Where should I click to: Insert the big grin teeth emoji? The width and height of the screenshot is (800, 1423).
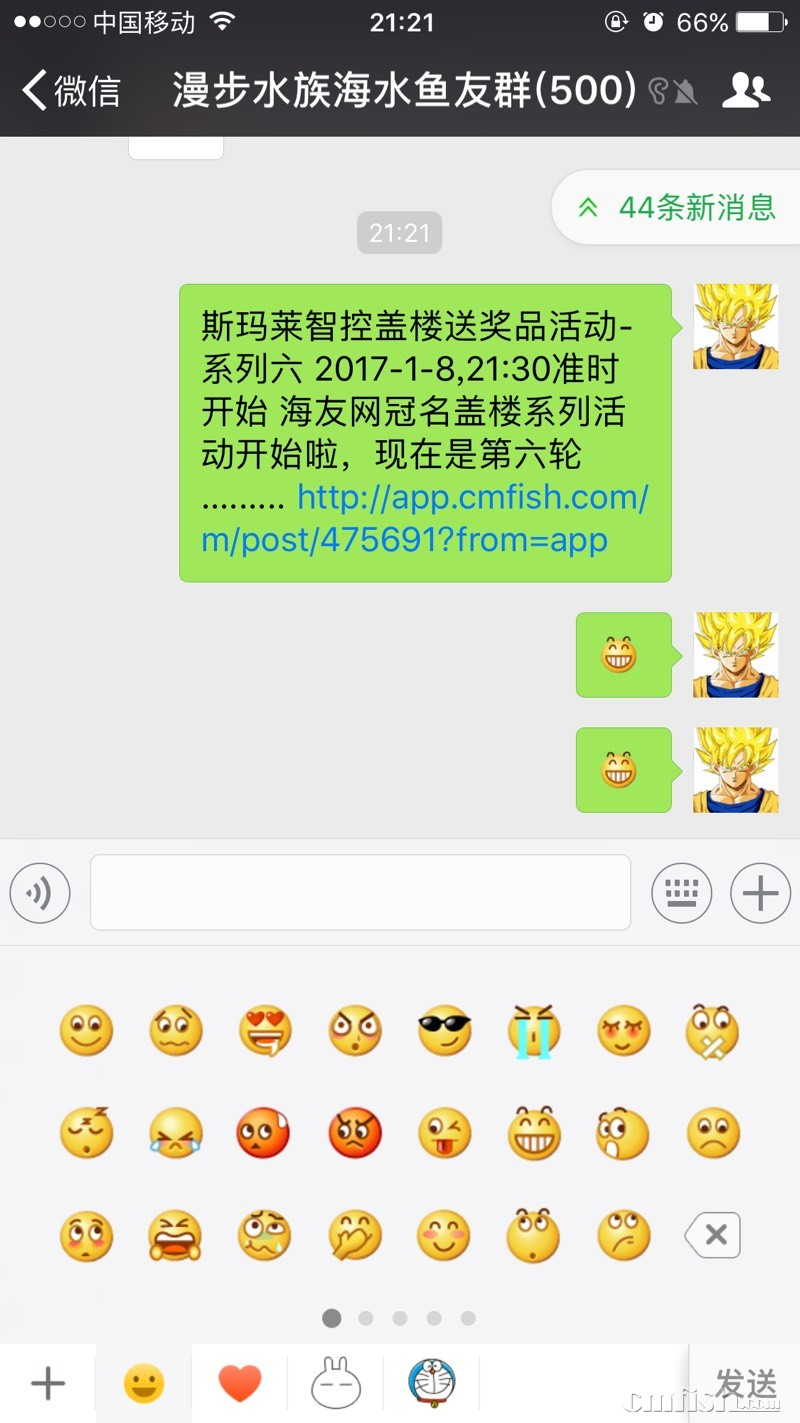point(534,1133)
